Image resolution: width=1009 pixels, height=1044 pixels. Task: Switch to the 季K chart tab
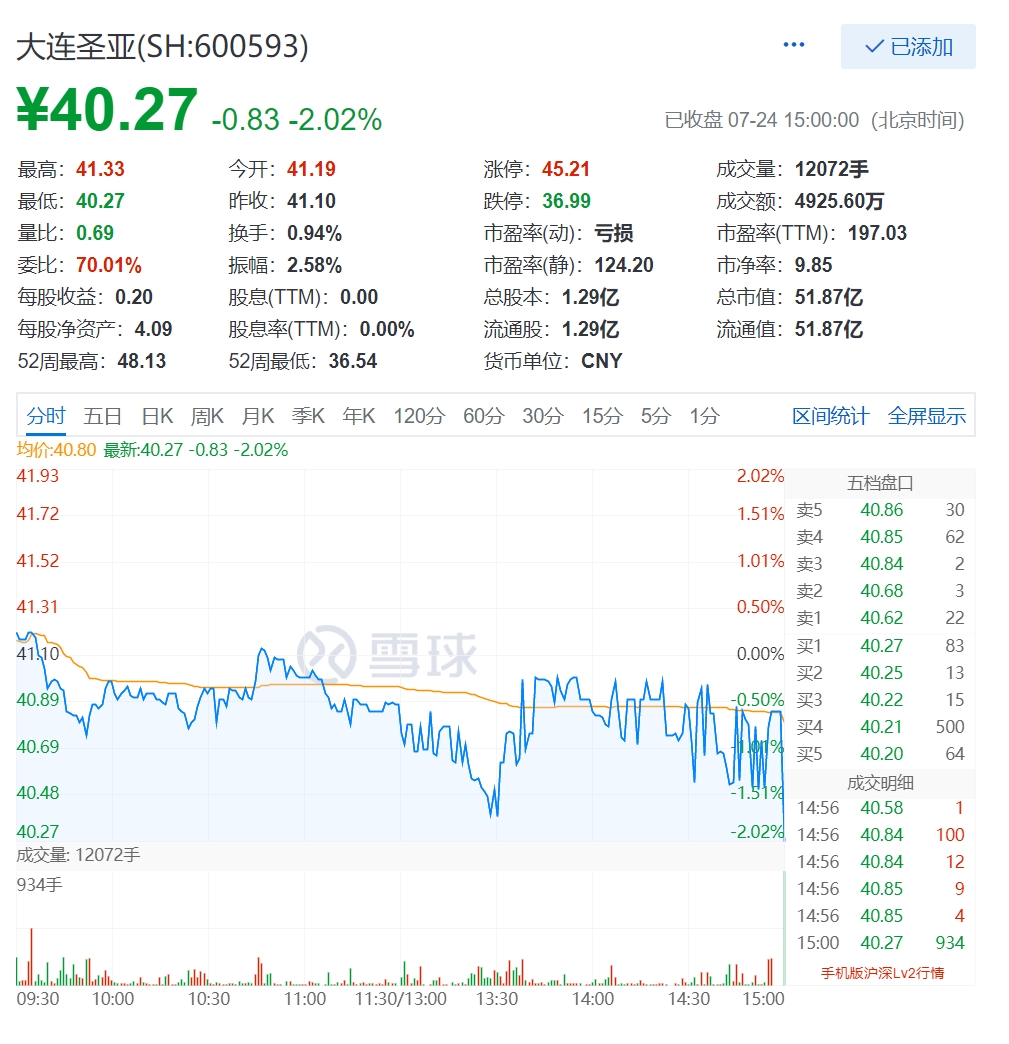tap(308, 416)
